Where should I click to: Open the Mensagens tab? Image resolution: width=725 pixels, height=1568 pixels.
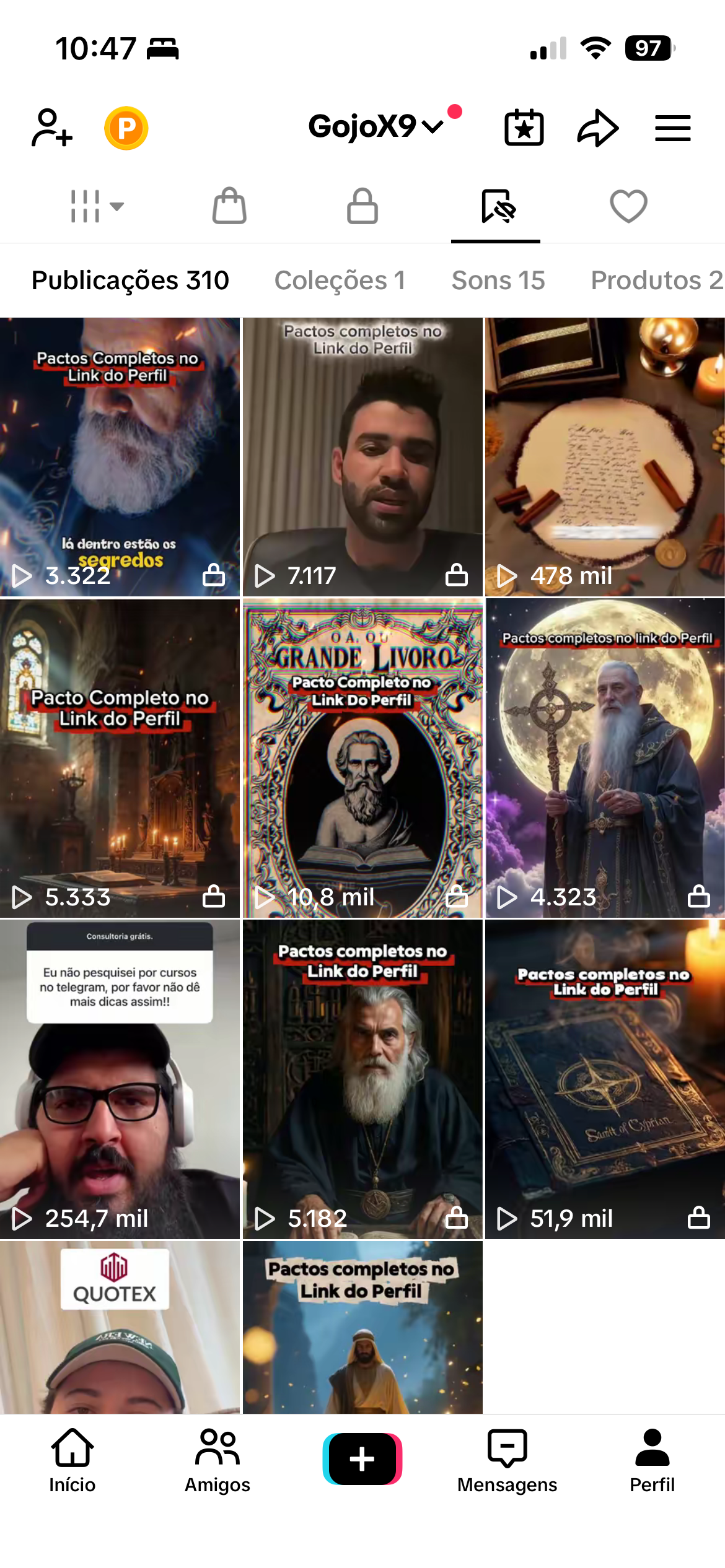pos(507,1461)
